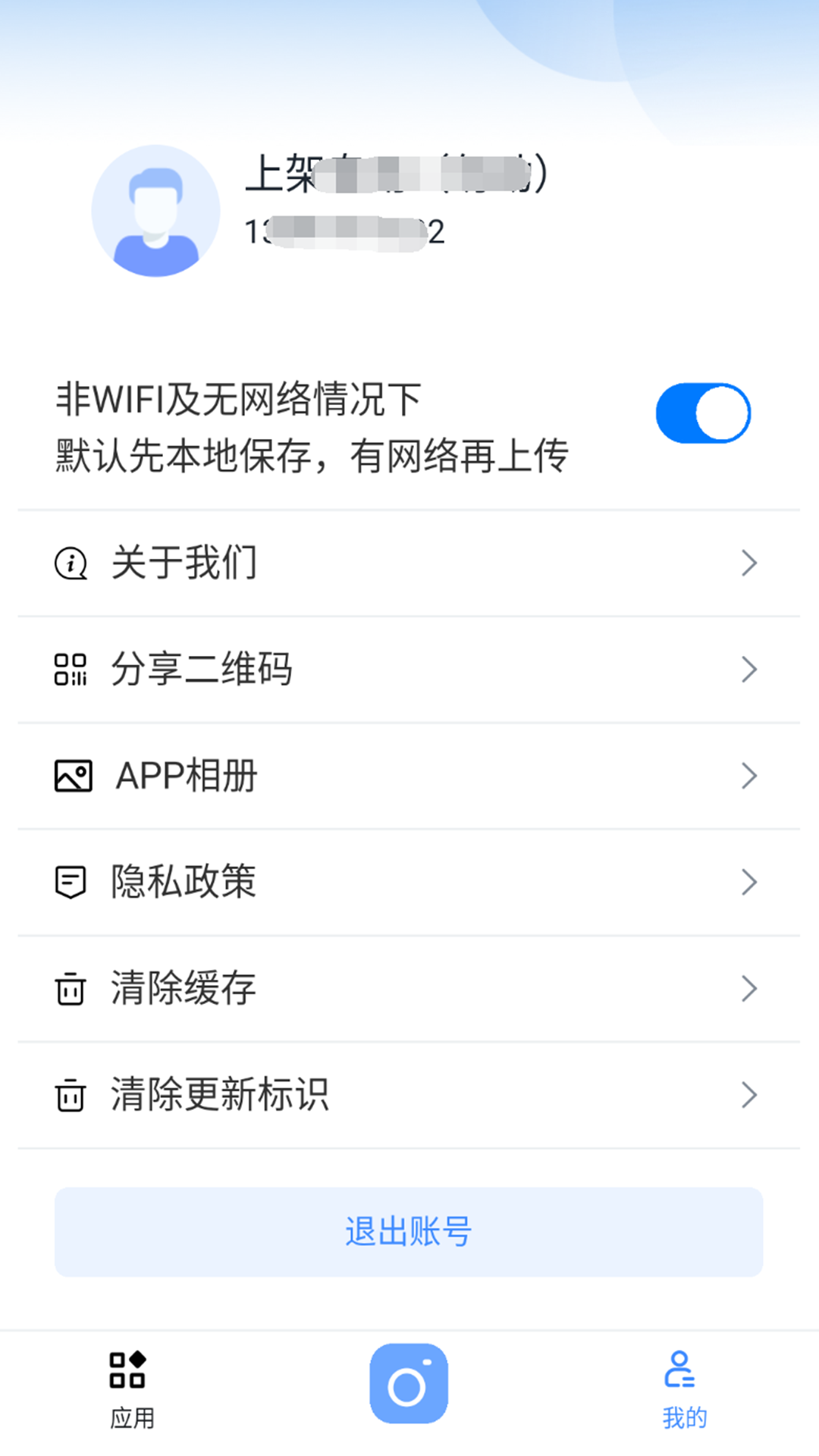The image size is (819, 1456).
Task: Tap the profile avatar picture
Action: (x=156, y=211)
